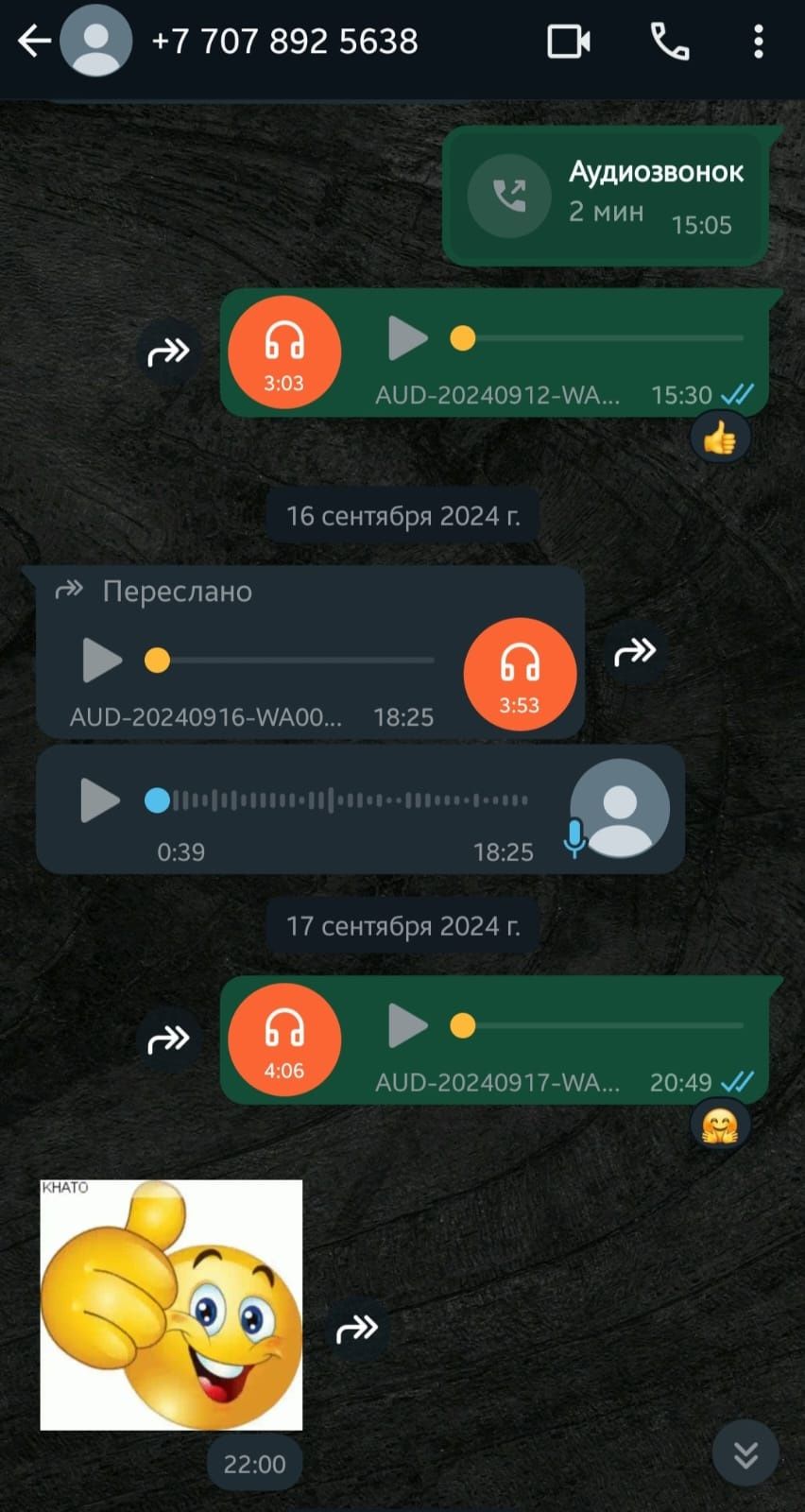Screen dimensions: 805x1512
Task: Forward the AUD-20240916 audio message
Action: click(635, 651)
